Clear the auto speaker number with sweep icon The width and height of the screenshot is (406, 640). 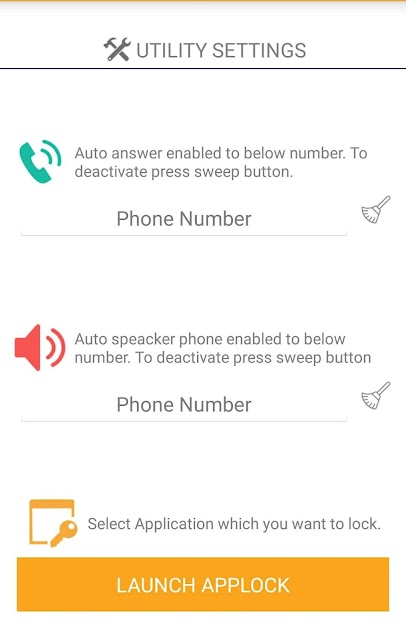pyautogui.click(x=376, y=396)
